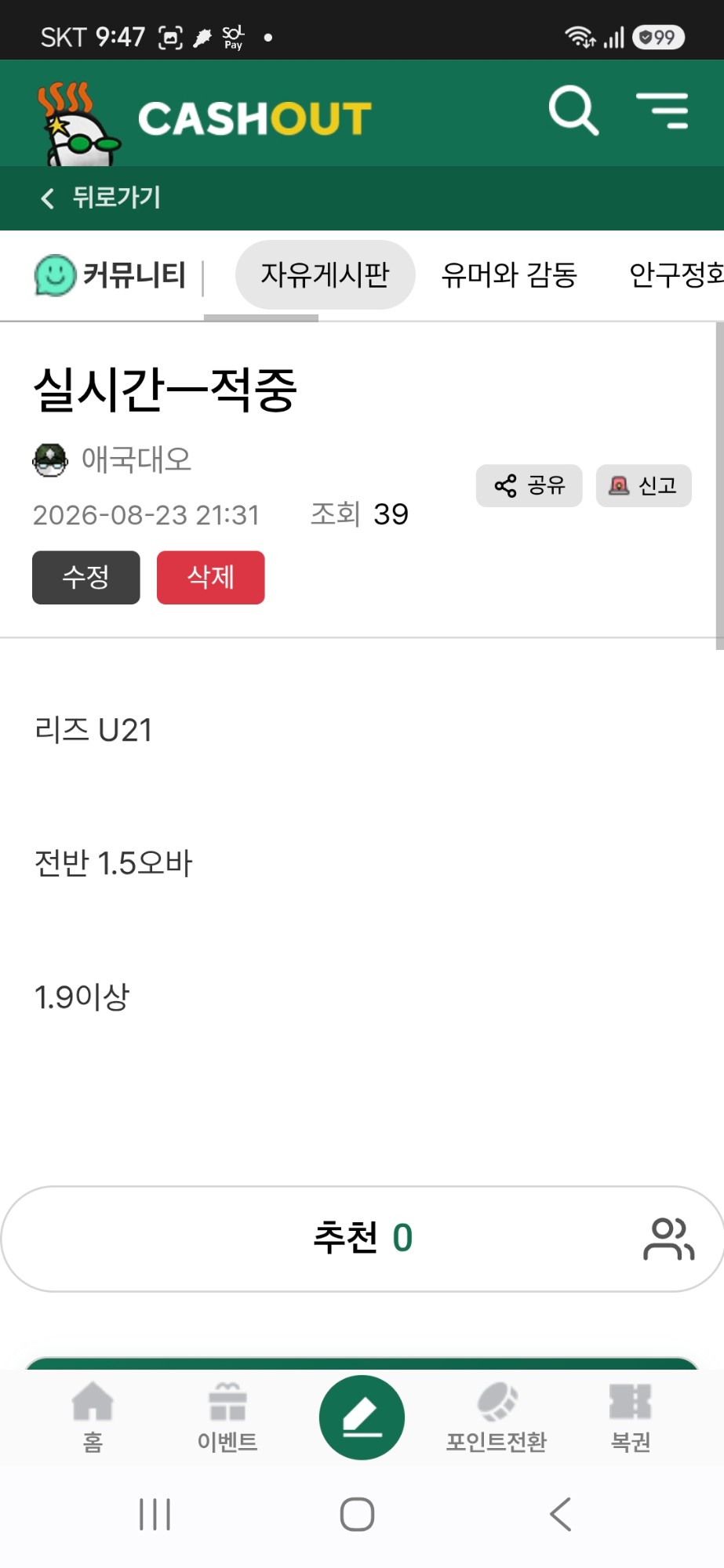Share this post with 공유
Screen dimensions: 724x1568
(x=529, y=486)
